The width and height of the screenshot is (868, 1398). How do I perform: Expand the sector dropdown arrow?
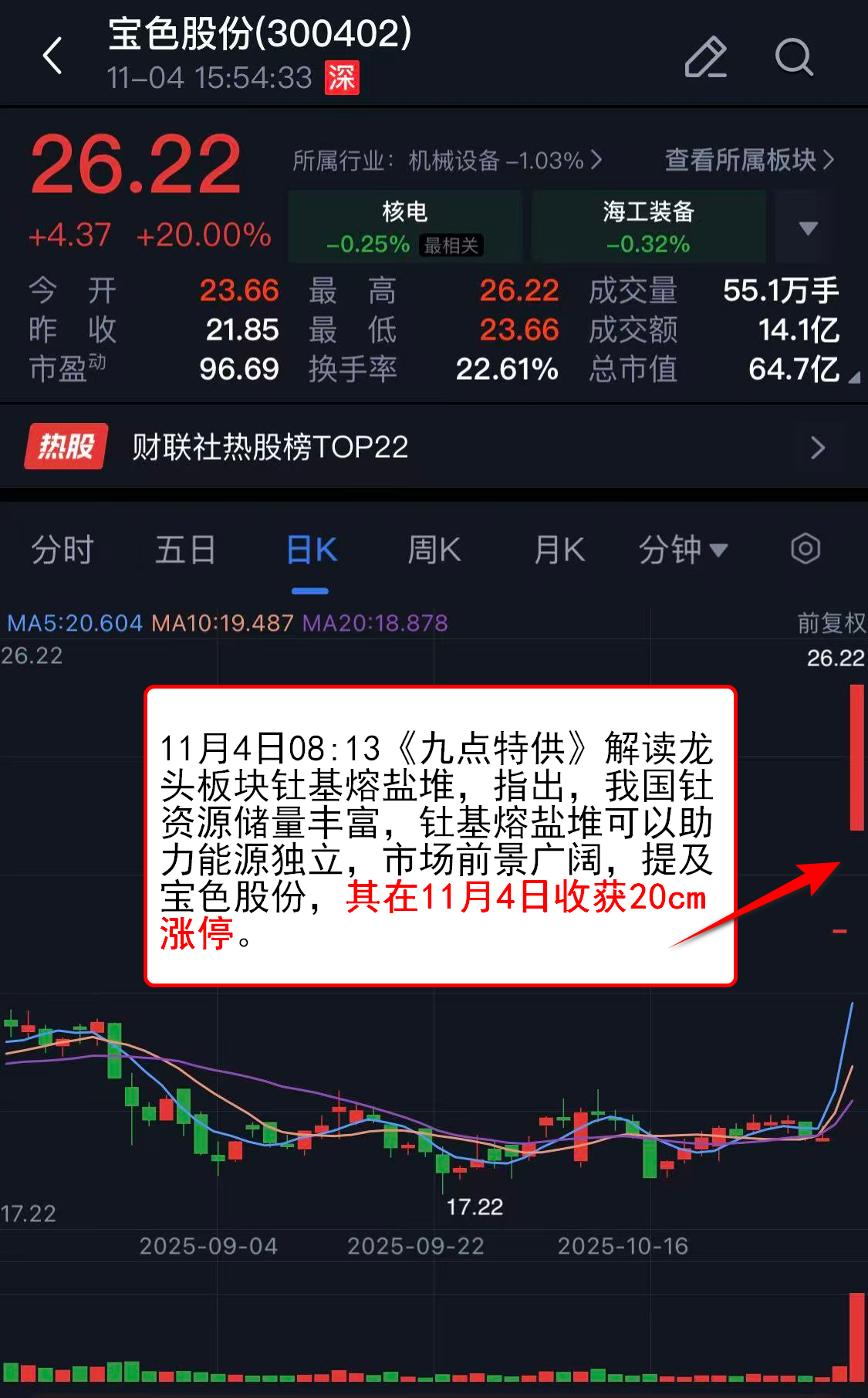click(808, 228)
